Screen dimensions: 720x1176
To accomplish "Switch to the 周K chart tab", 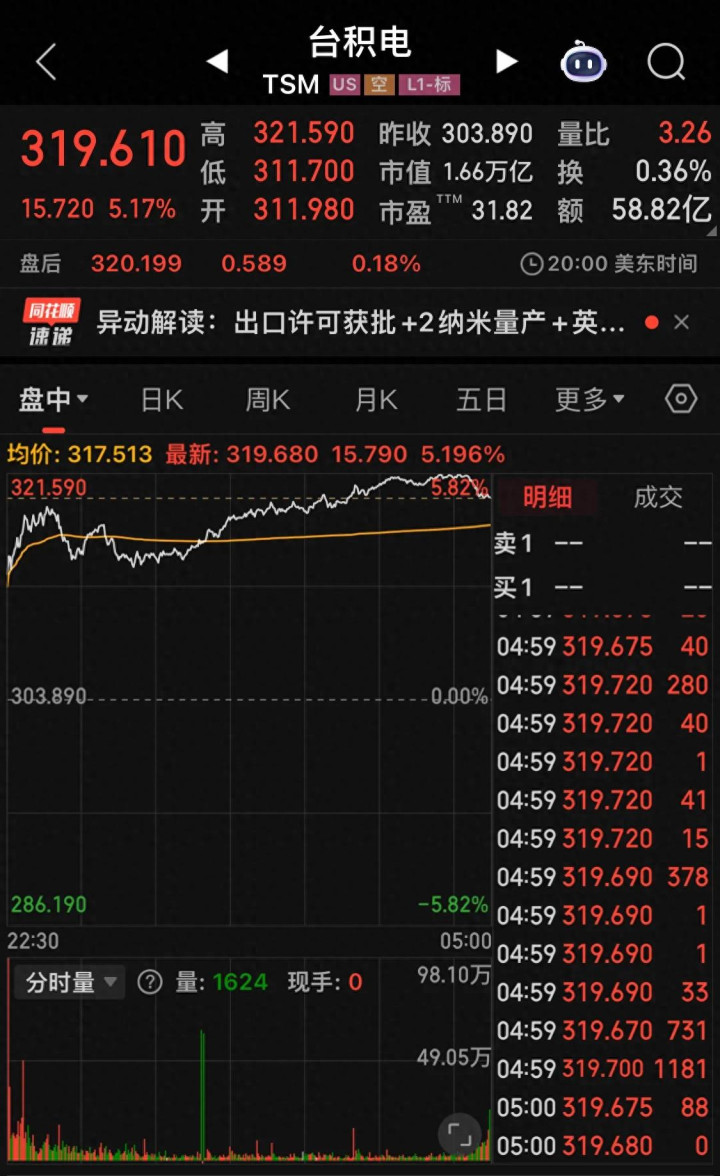I will coord(268,400).
